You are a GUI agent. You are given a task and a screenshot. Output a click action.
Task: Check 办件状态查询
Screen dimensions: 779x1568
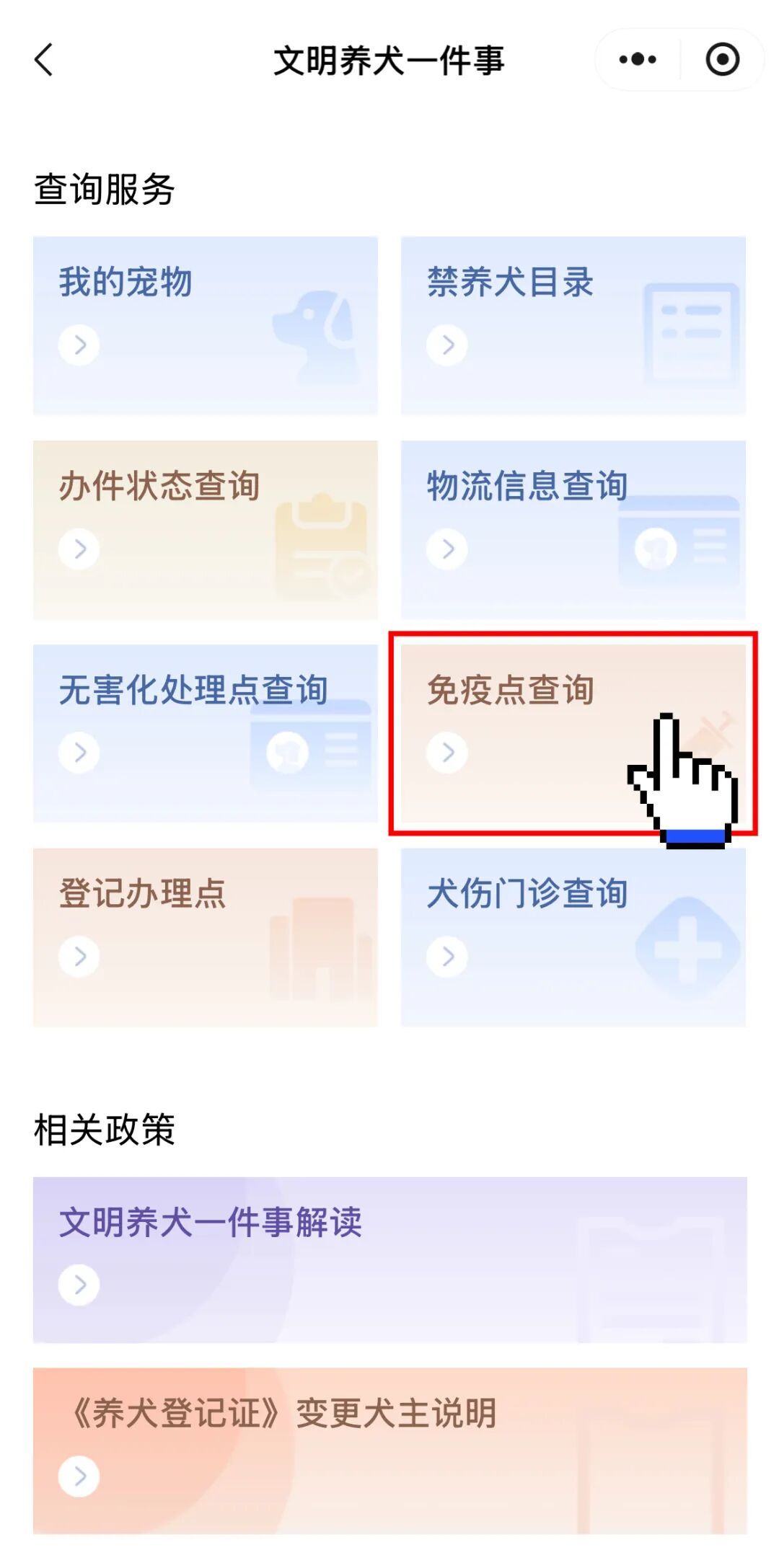(206, 529)
